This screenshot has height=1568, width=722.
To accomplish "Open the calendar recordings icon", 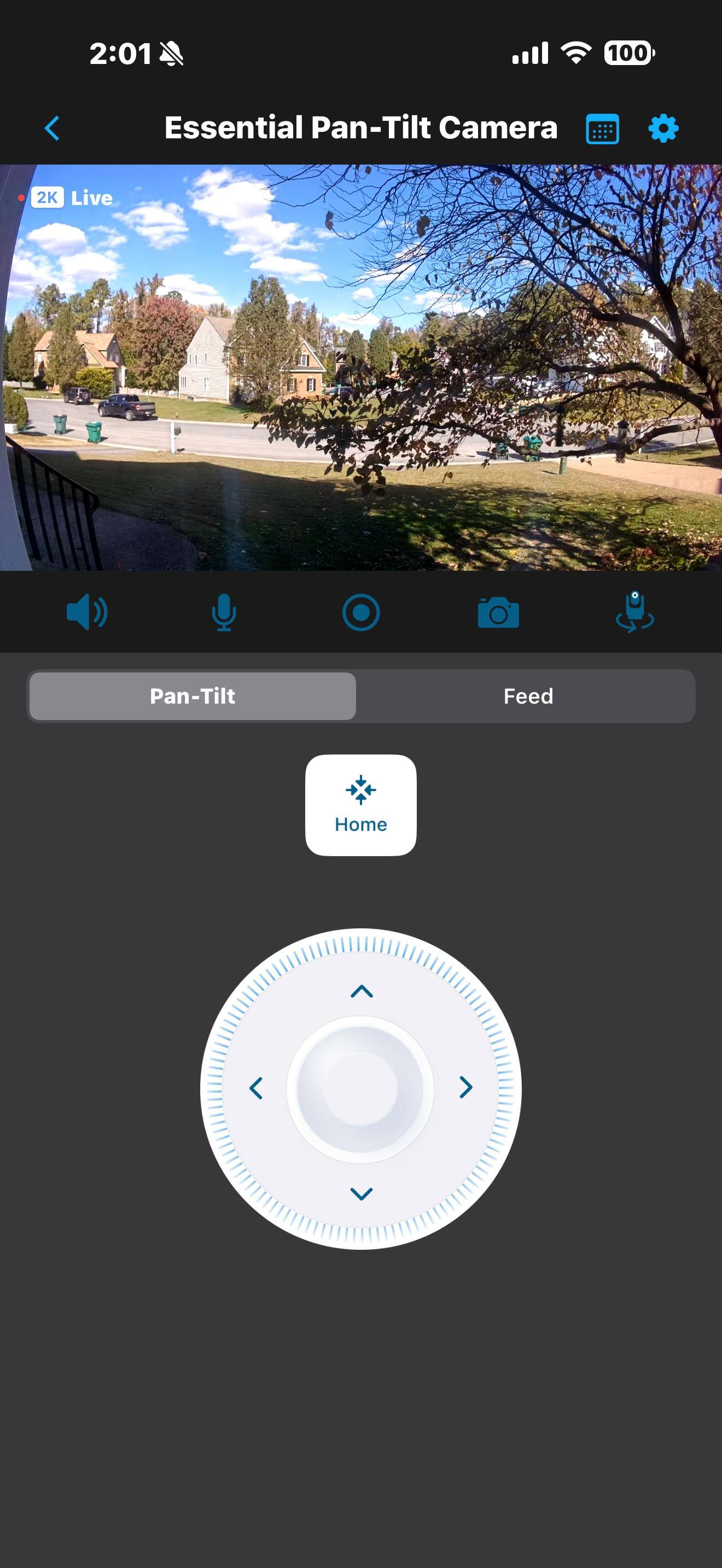I will point(602,128).
